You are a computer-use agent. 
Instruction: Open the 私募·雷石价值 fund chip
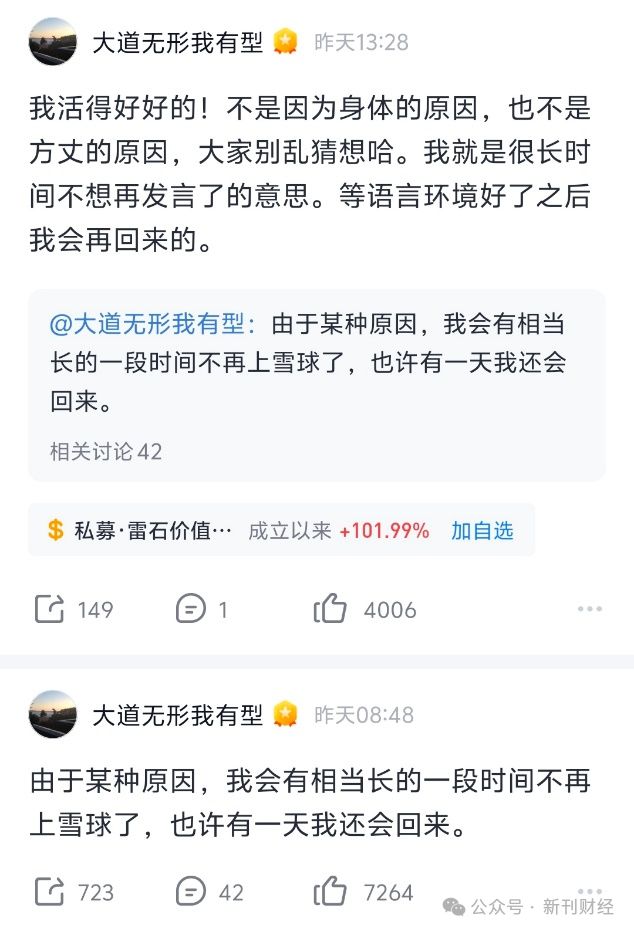click(x=140, y=531)
